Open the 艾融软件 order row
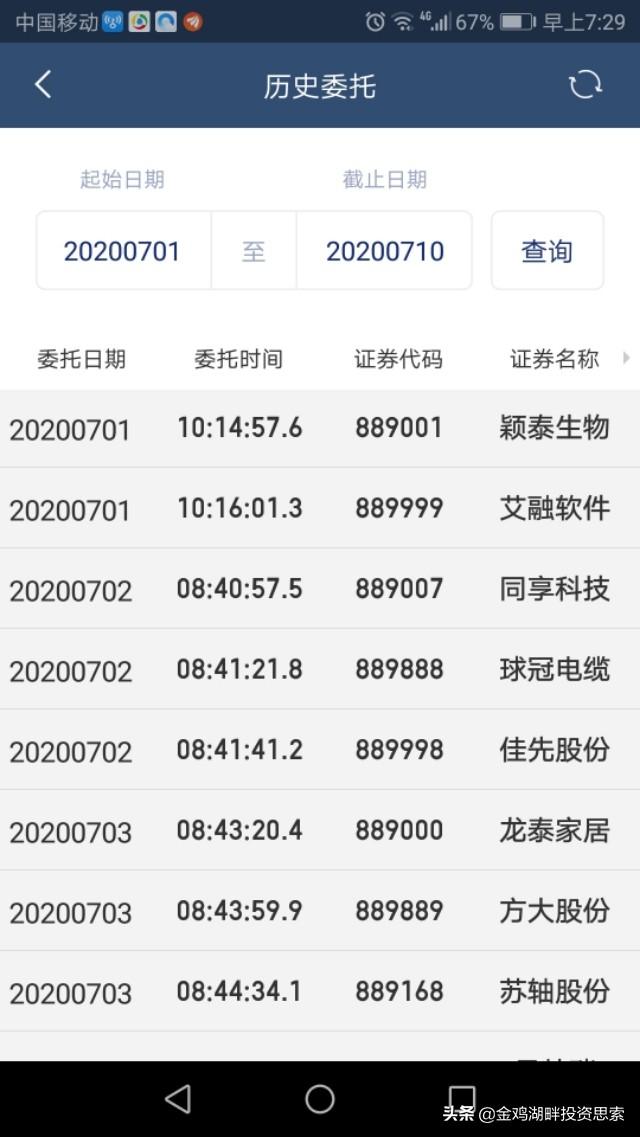 (x=320, y=508)
